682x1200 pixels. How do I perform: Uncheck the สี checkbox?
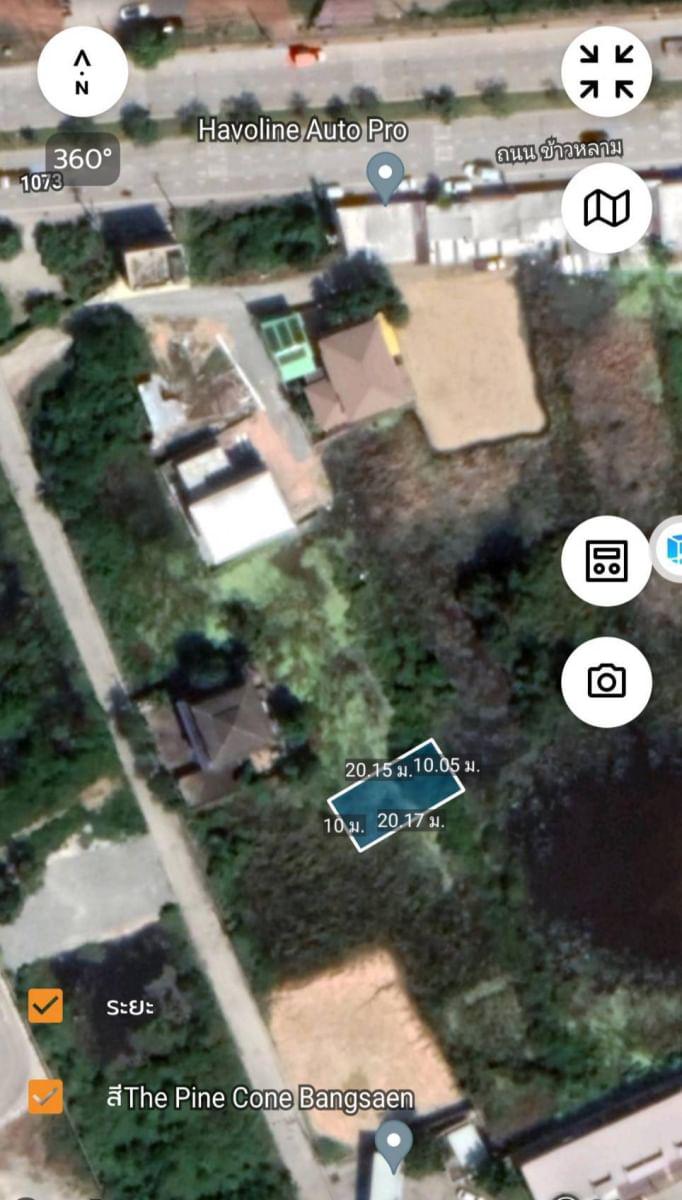[x=46, y=1096]
